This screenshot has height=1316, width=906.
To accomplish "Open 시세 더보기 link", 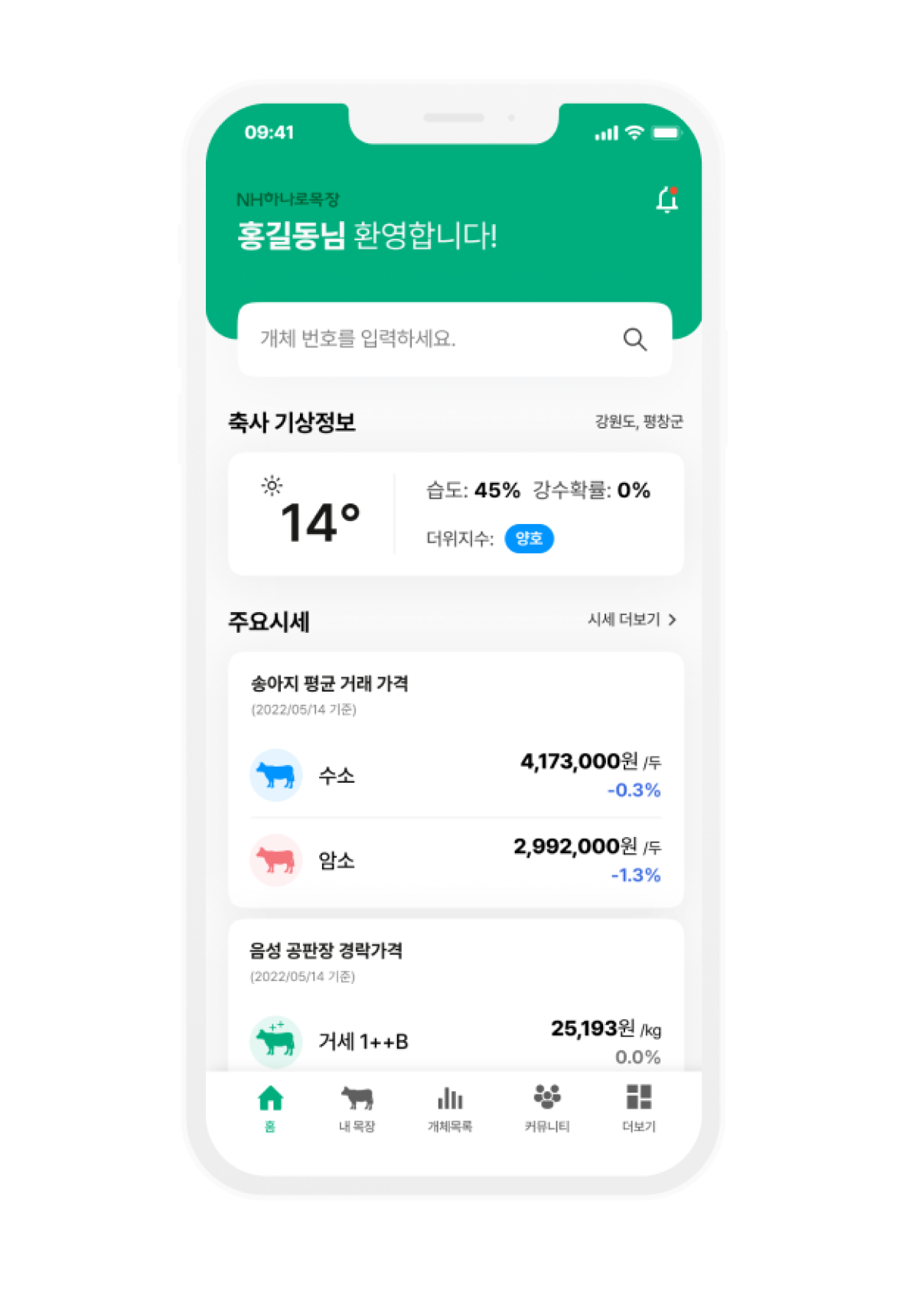I will (x=631, y=620).
